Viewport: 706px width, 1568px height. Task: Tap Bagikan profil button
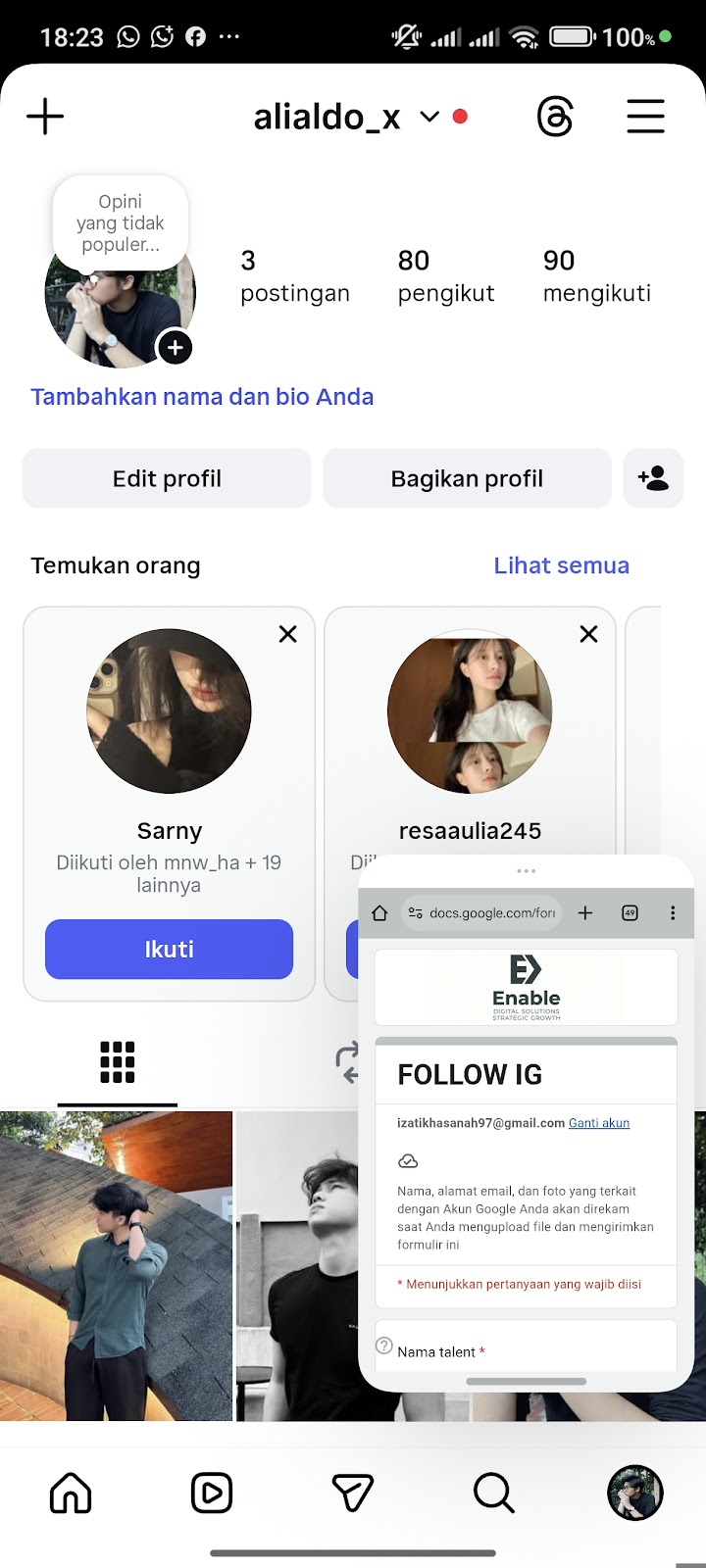tap(467, 478)
